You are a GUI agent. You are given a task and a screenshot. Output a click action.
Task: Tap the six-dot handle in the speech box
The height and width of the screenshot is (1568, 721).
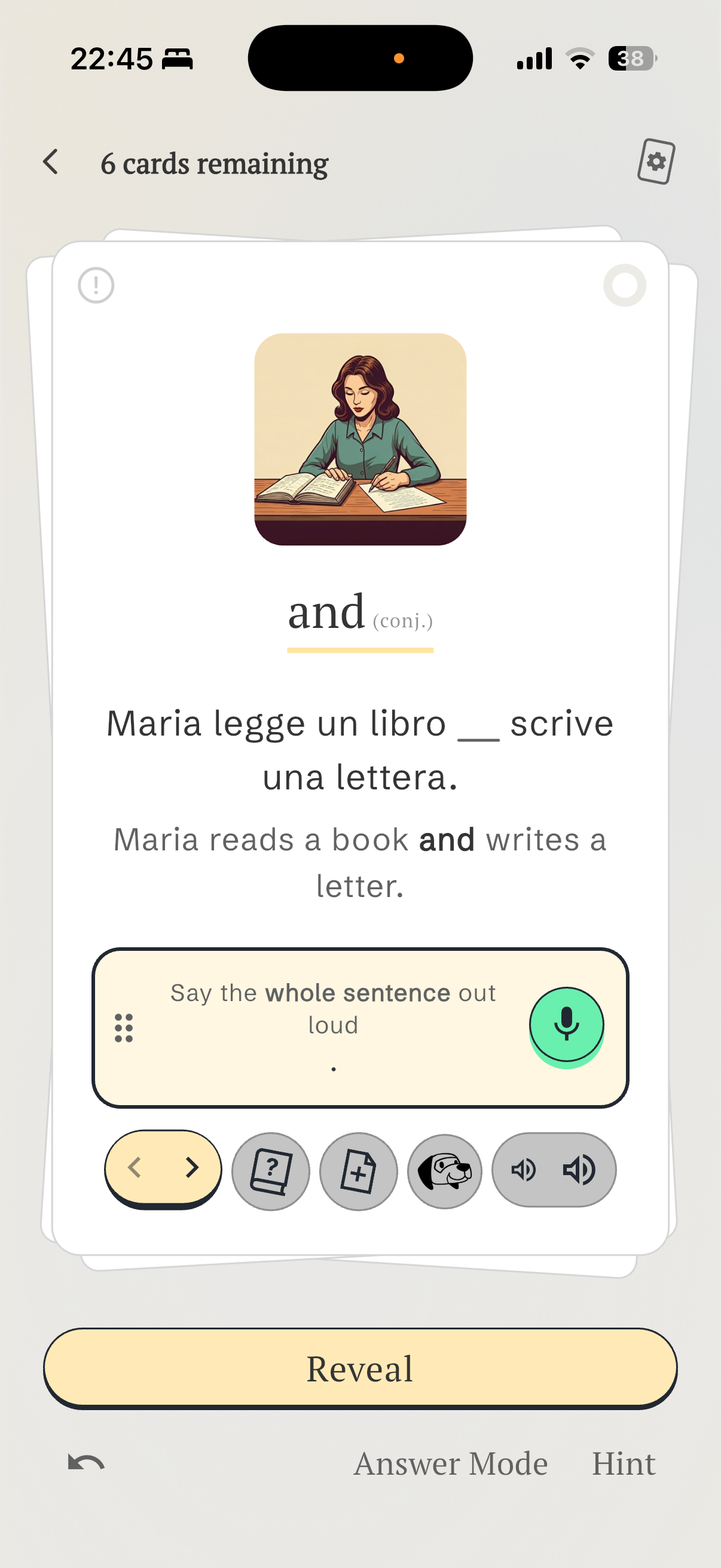(x=124, y=1027)
